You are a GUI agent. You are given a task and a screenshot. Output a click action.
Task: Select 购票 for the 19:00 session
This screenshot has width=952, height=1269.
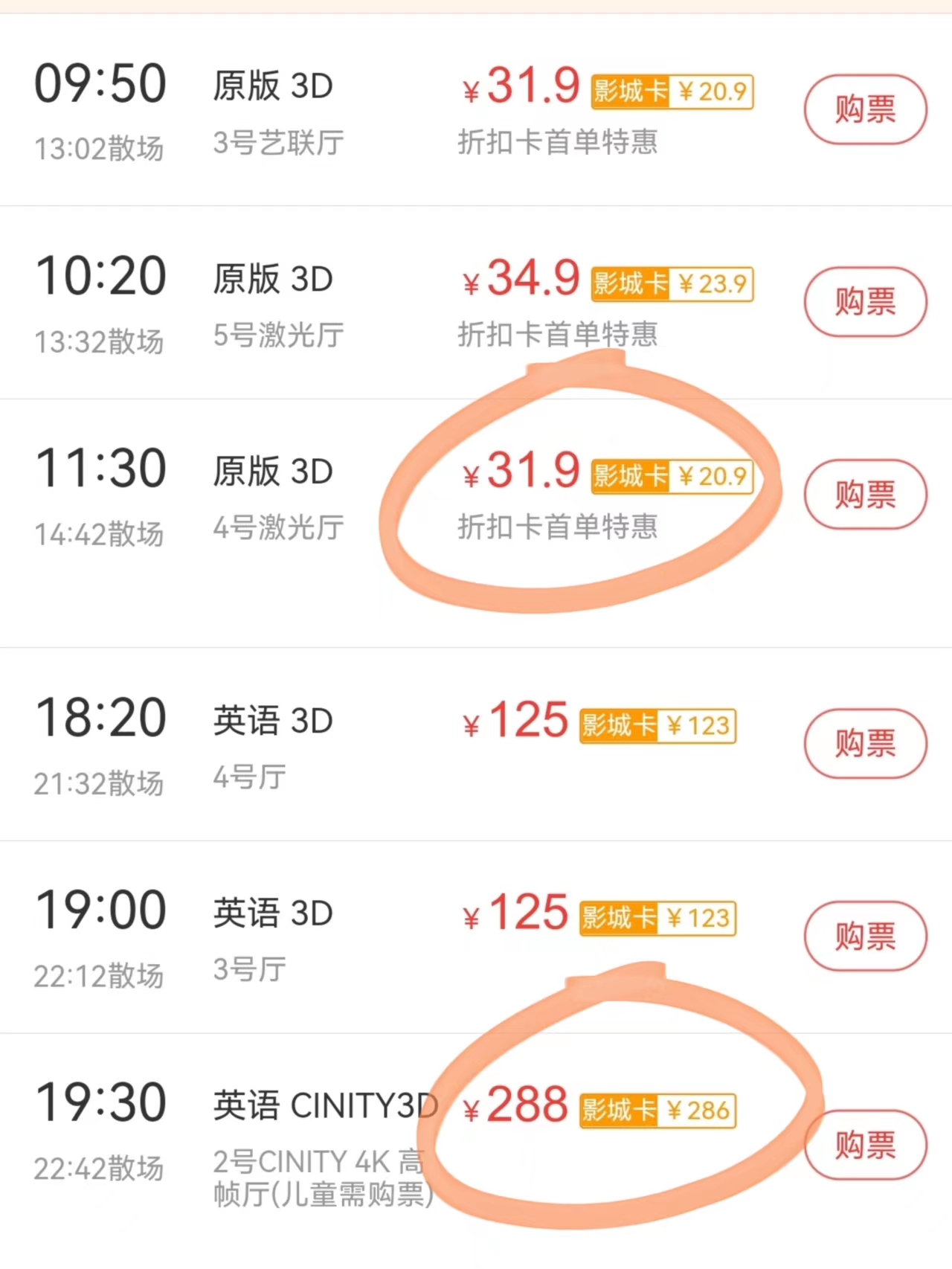click(x=865, y=937)
